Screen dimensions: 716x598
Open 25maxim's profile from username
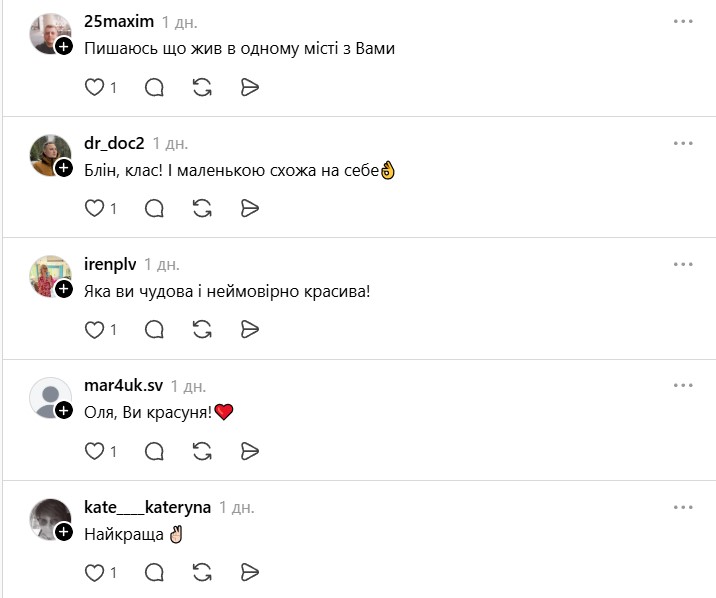(118, 22)
